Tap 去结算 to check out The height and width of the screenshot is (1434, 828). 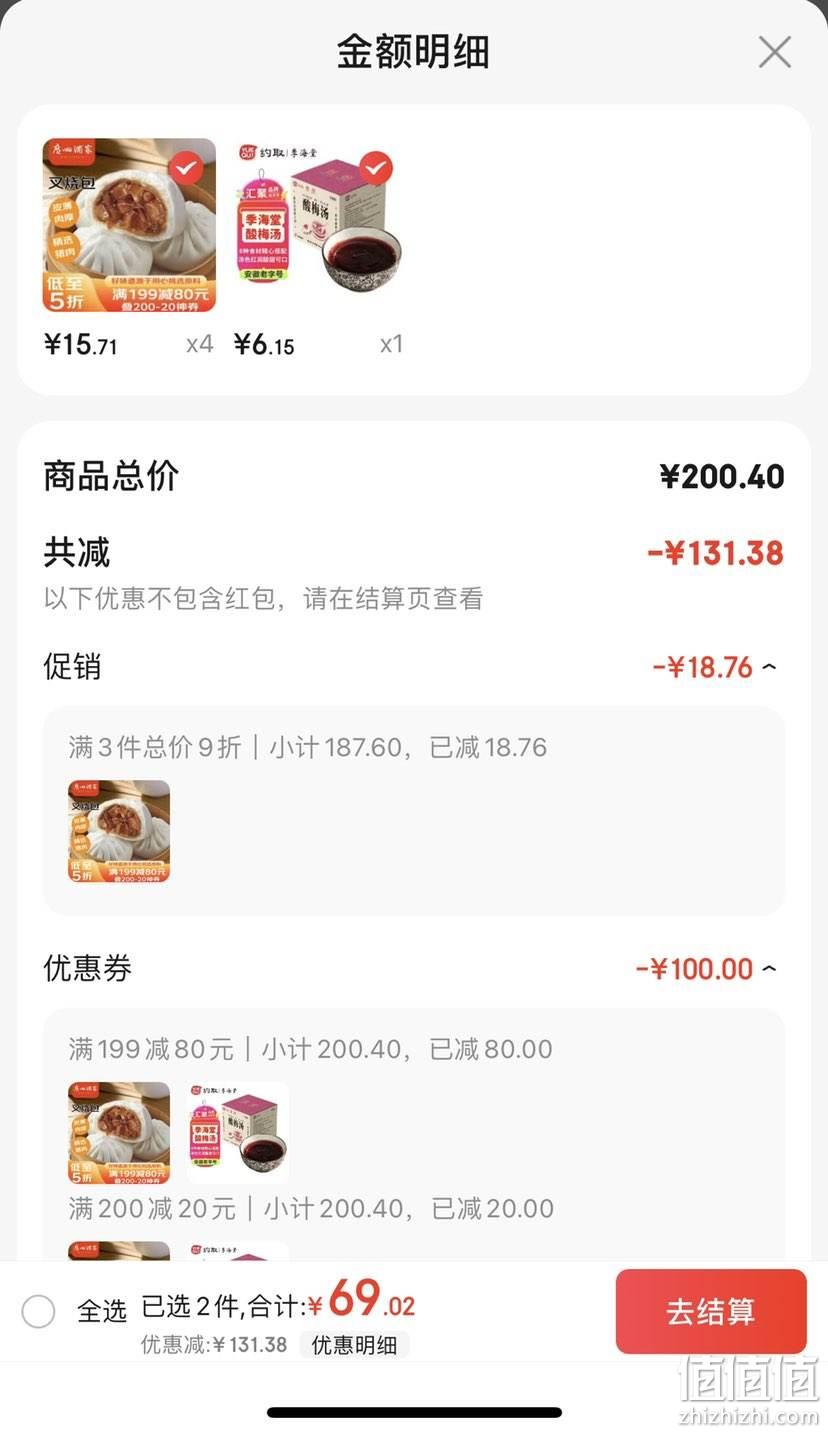(x=711, y=1311)
